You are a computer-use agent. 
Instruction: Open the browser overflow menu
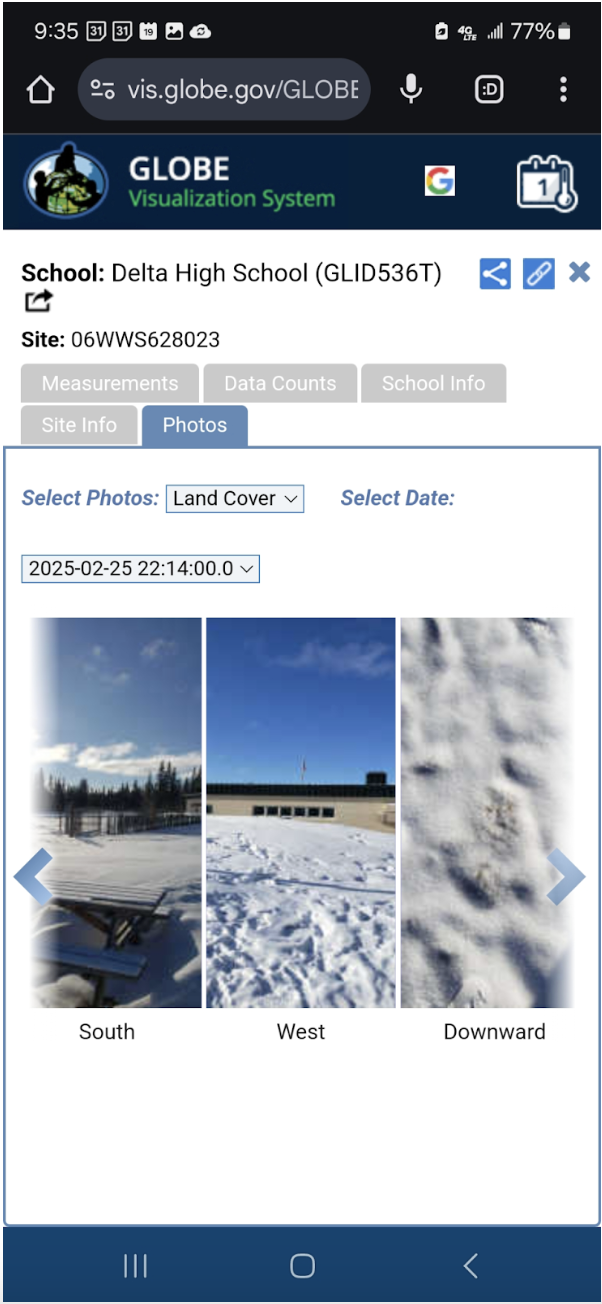coord(563,90)
